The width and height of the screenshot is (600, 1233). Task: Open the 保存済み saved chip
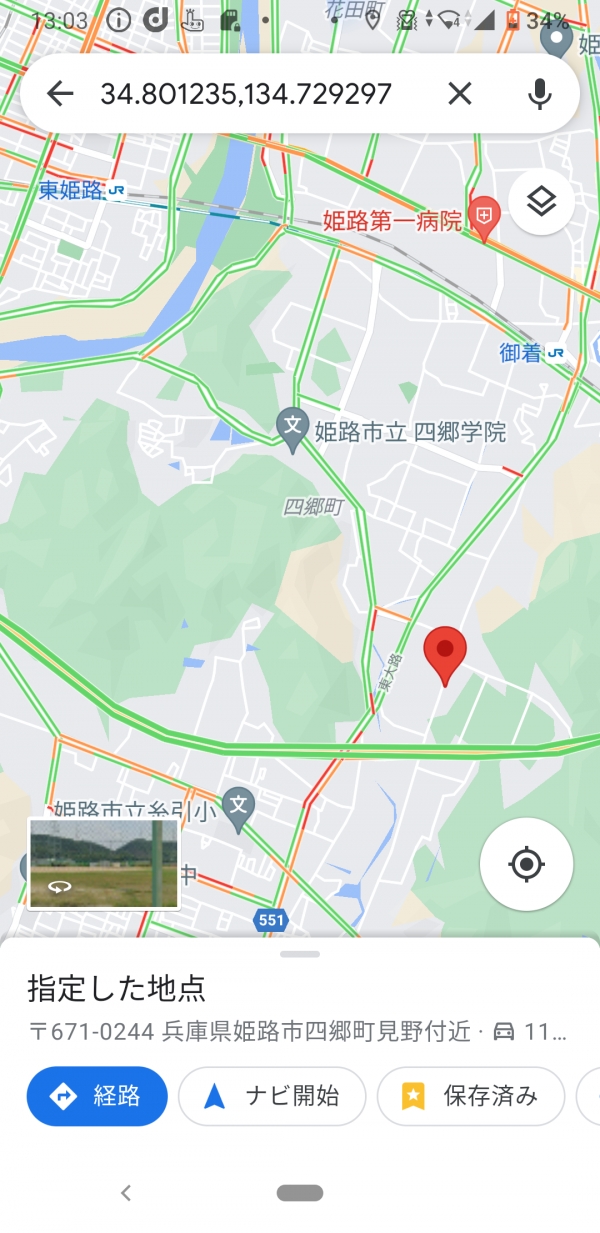click(471, 1096)
